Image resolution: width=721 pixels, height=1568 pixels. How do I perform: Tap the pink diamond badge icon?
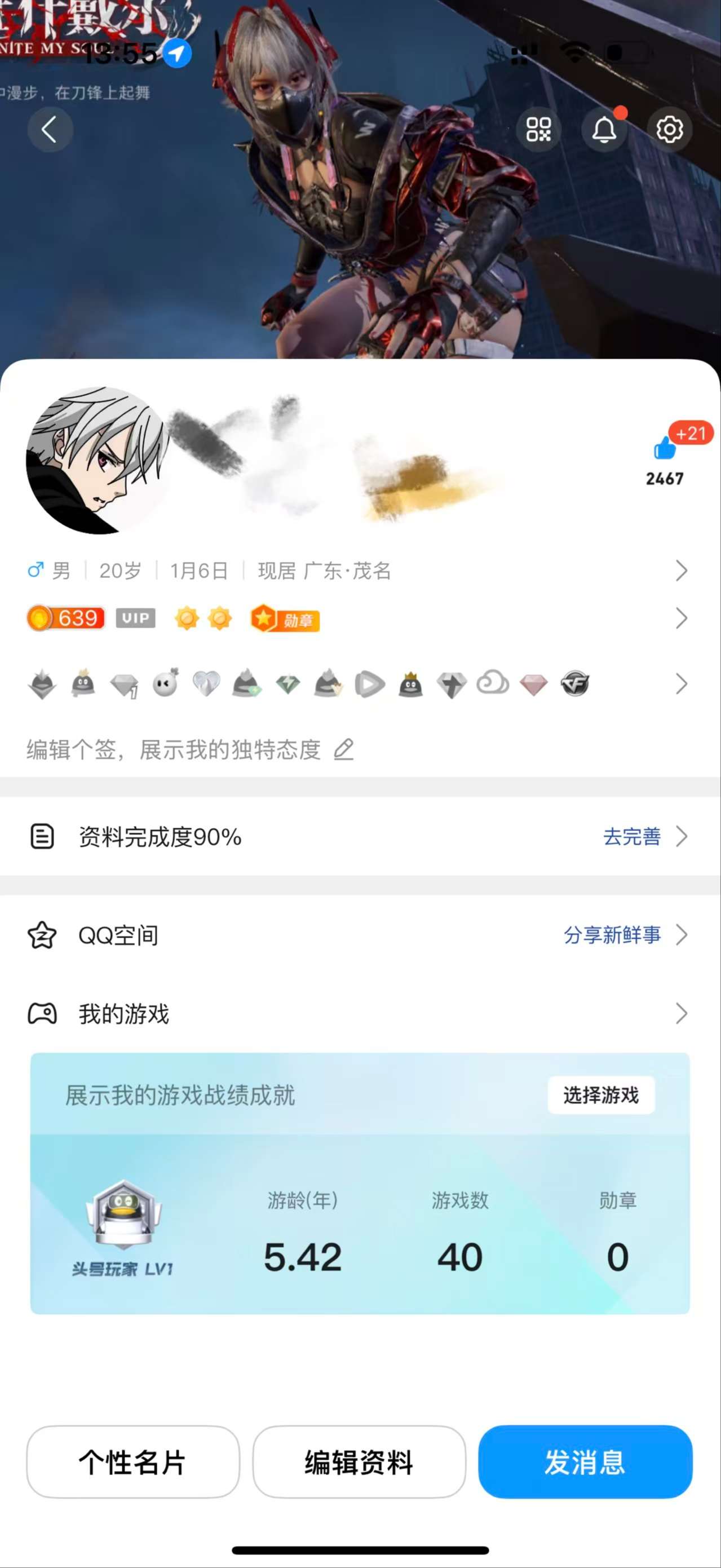click(534, 685)
